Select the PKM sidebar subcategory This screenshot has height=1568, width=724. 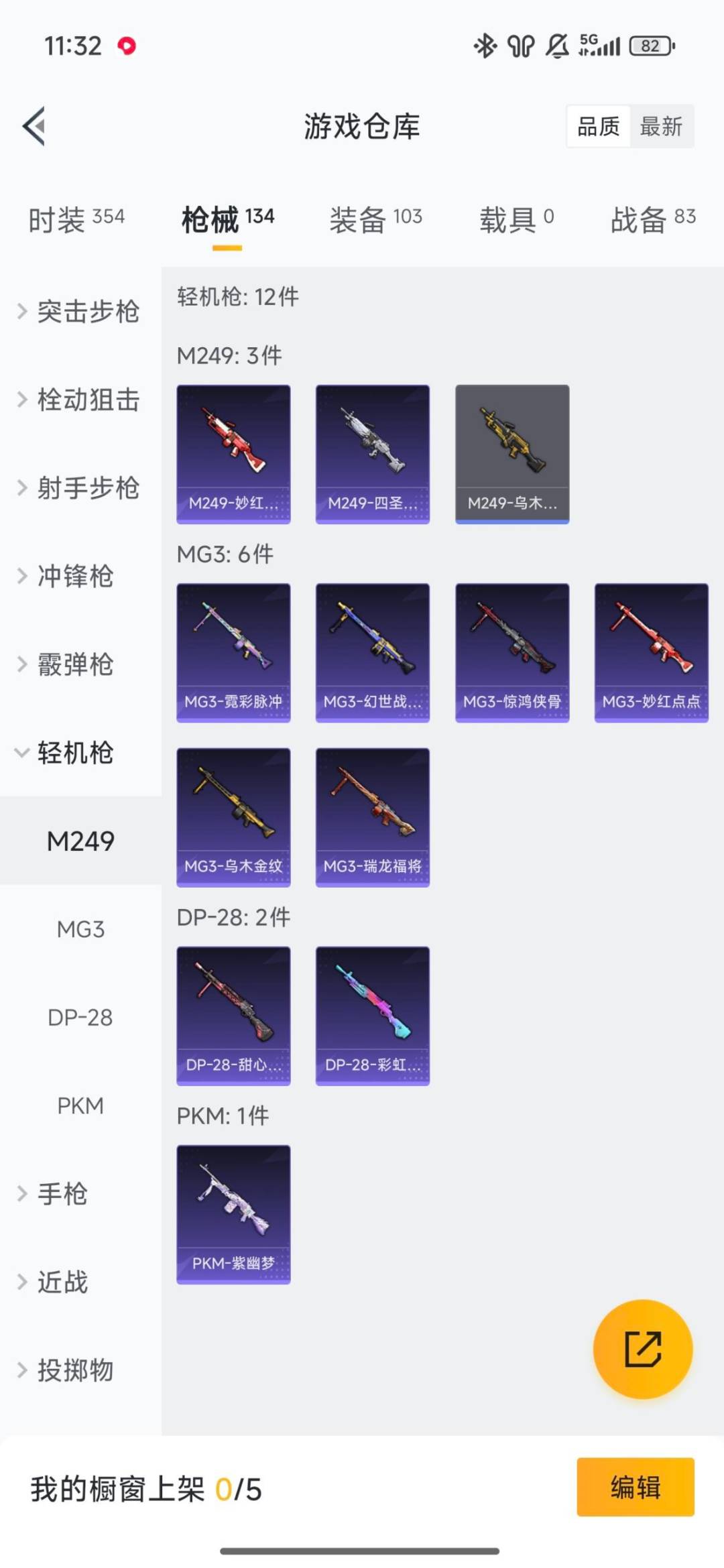pyautogui.click(x=80, y=1105)
